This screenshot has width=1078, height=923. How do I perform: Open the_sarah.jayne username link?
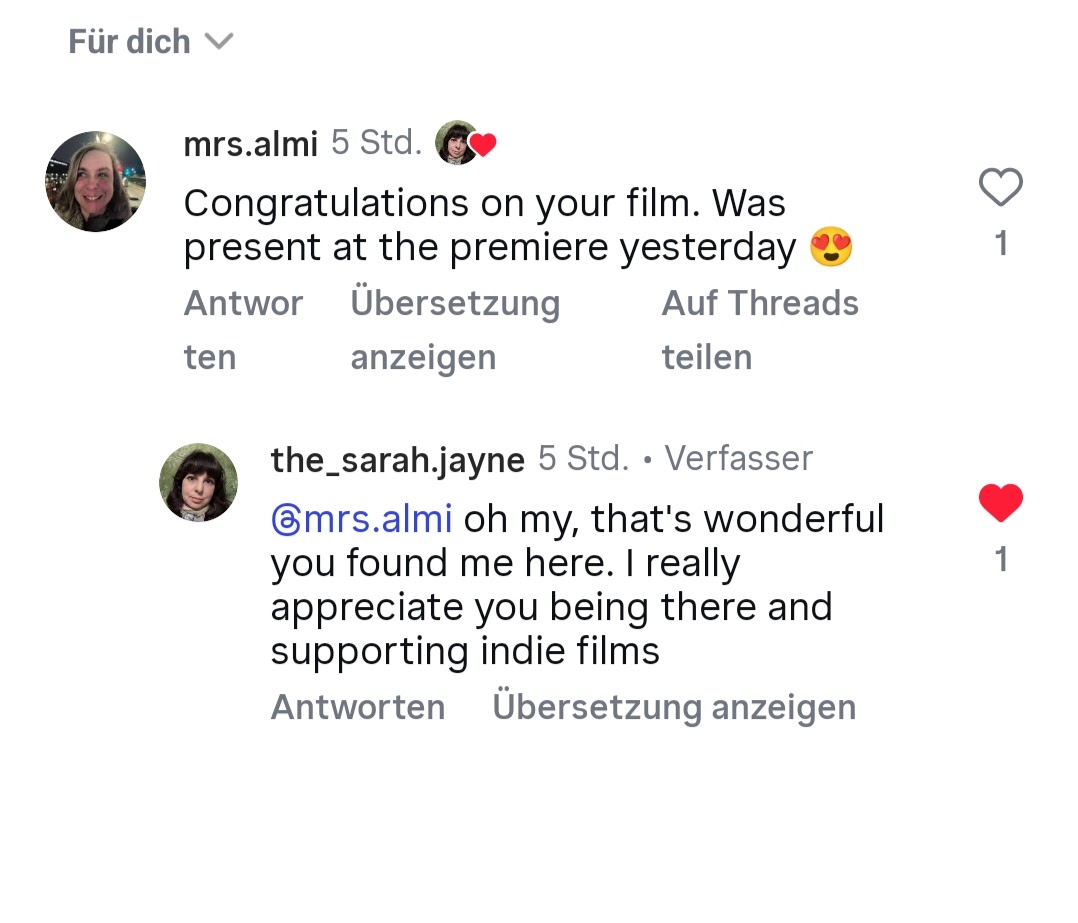(397, 460)
